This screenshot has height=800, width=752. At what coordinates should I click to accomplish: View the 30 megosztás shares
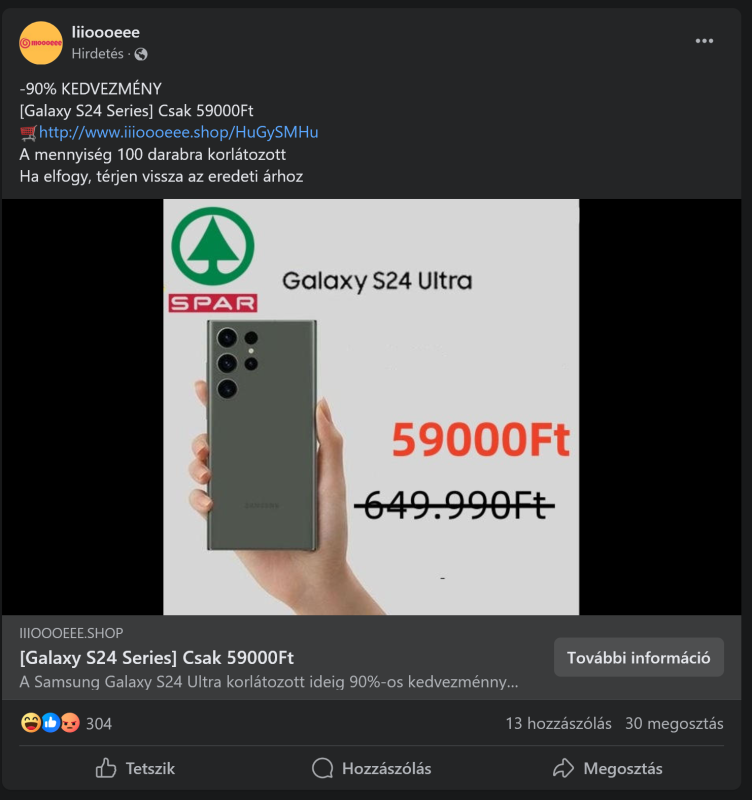point(674,723)
